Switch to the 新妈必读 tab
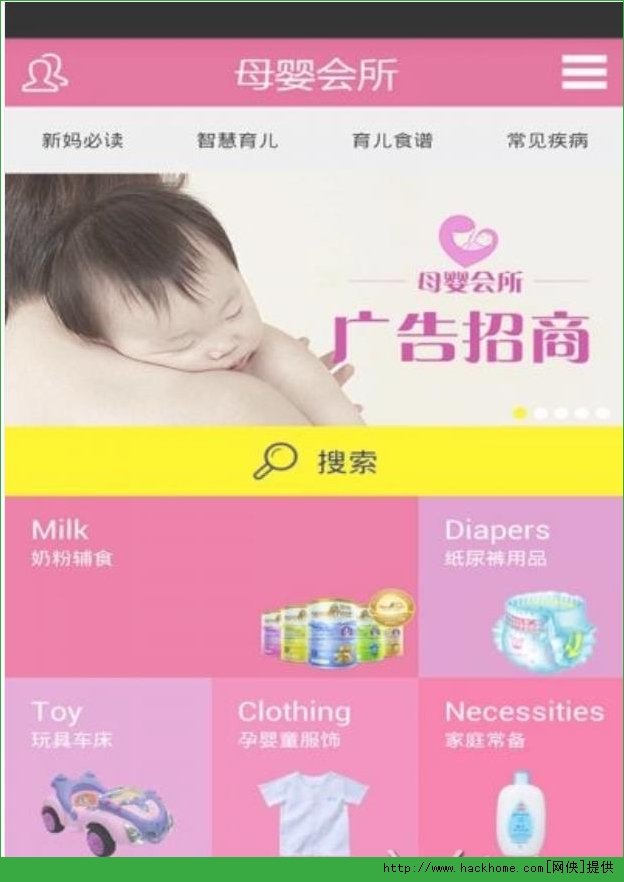Viewport: 624px width, 882px height. [83, 140]
